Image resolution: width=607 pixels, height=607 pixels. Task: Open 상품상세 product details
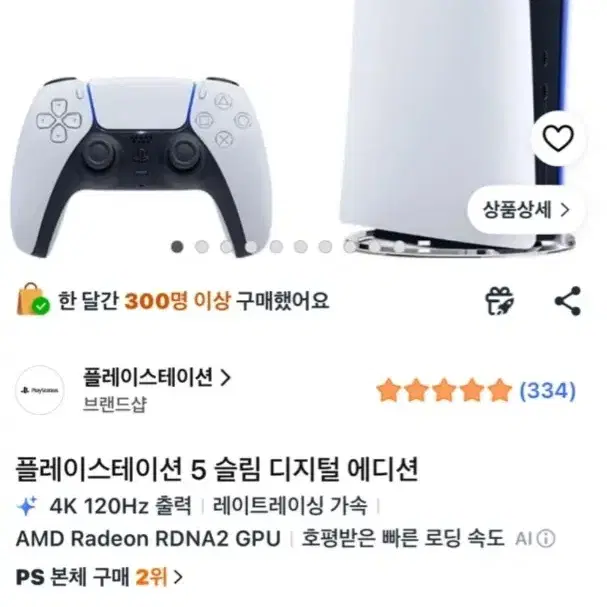coord(526,210)
